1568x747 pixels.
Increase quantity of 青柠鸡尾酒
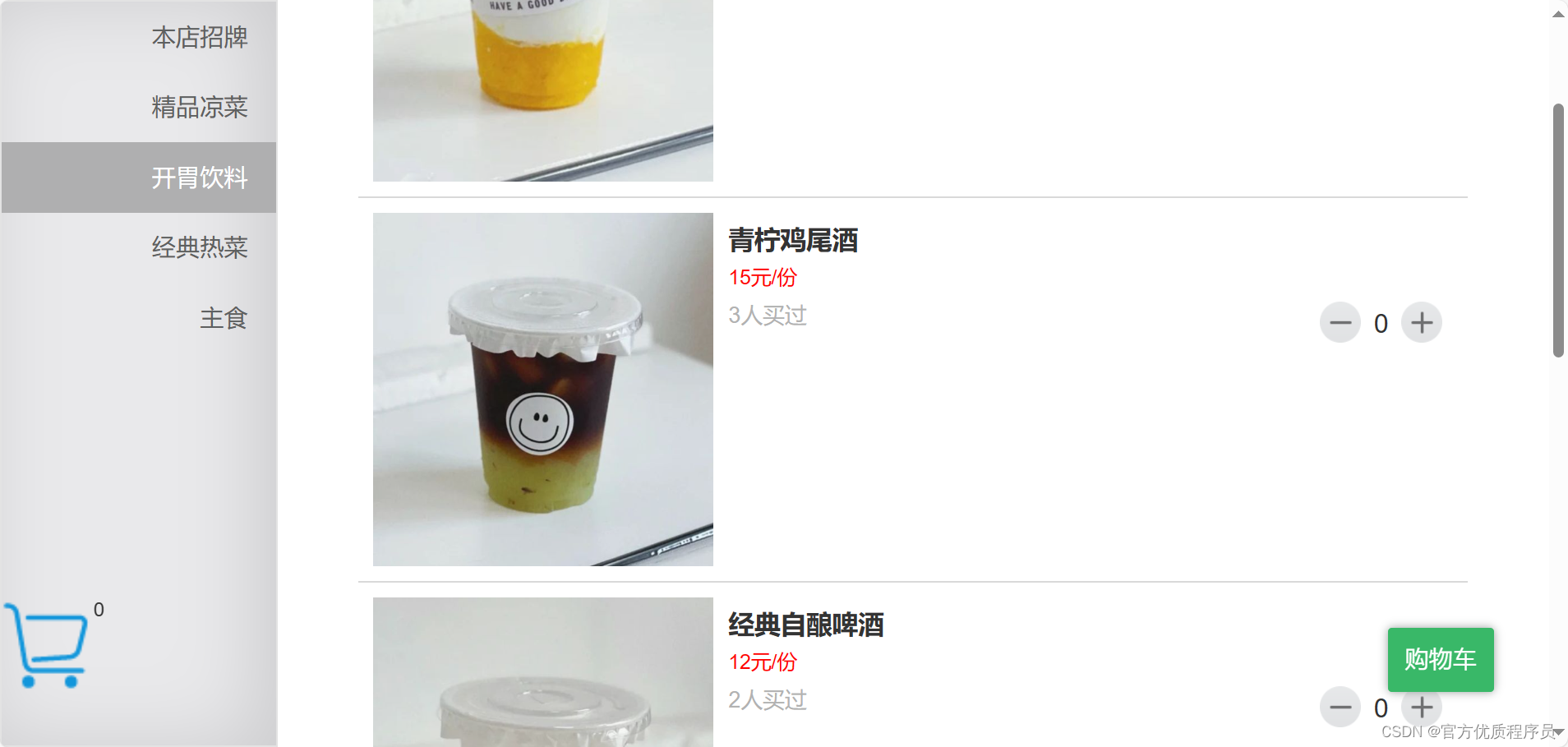pyautogui.click(x=1422, y=323)
